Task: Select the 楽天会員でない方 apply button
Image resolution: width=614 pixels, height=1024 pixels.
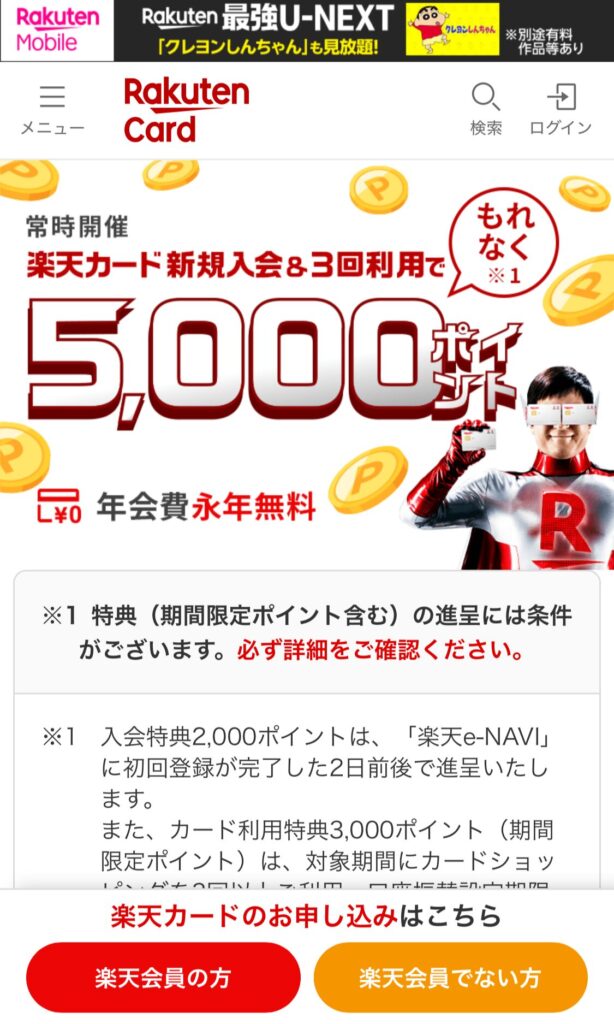Action: [x=450, y=977]
